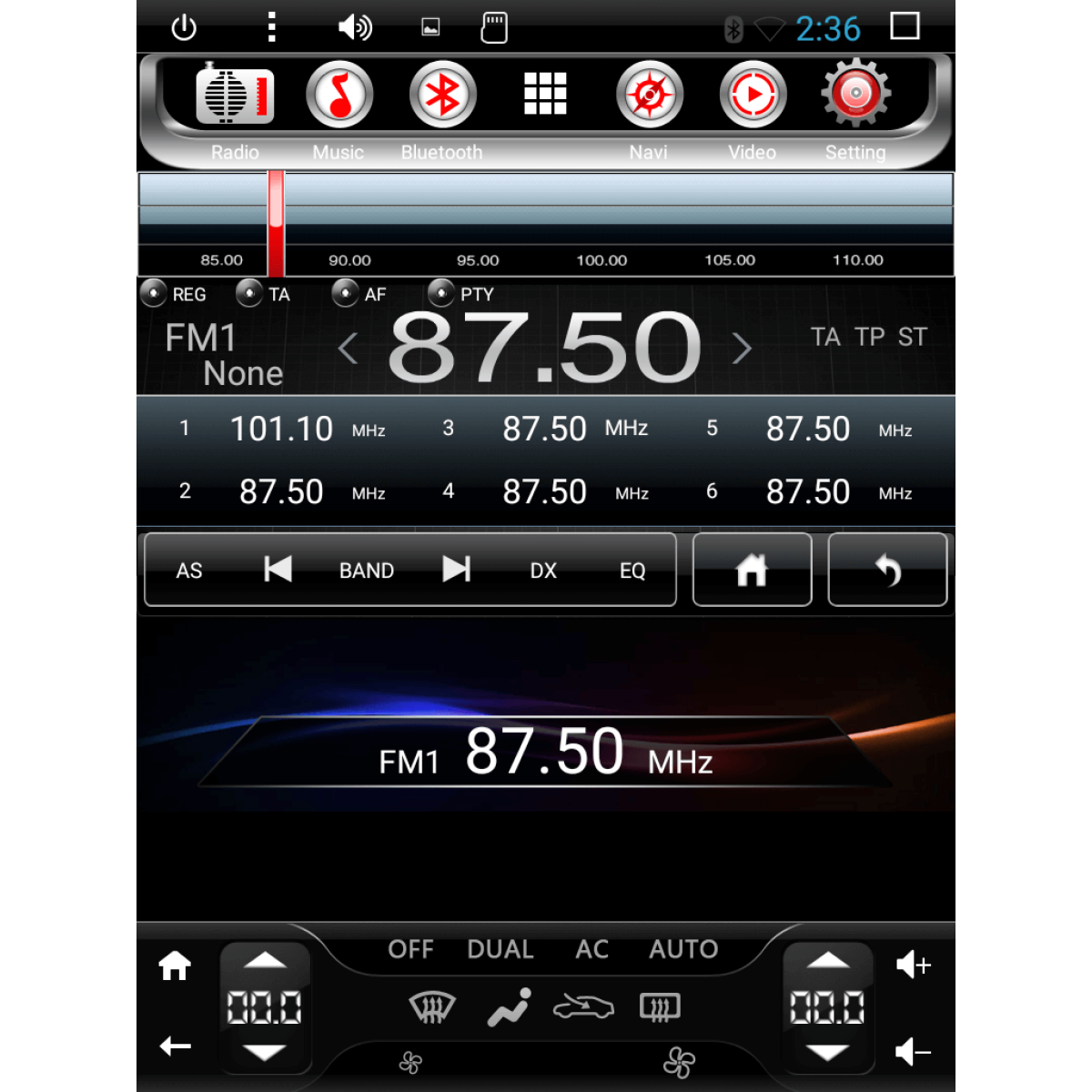Screen dimensions: 1092x1092
Task: Open the app grid launcher
Action: coord(545,94)
